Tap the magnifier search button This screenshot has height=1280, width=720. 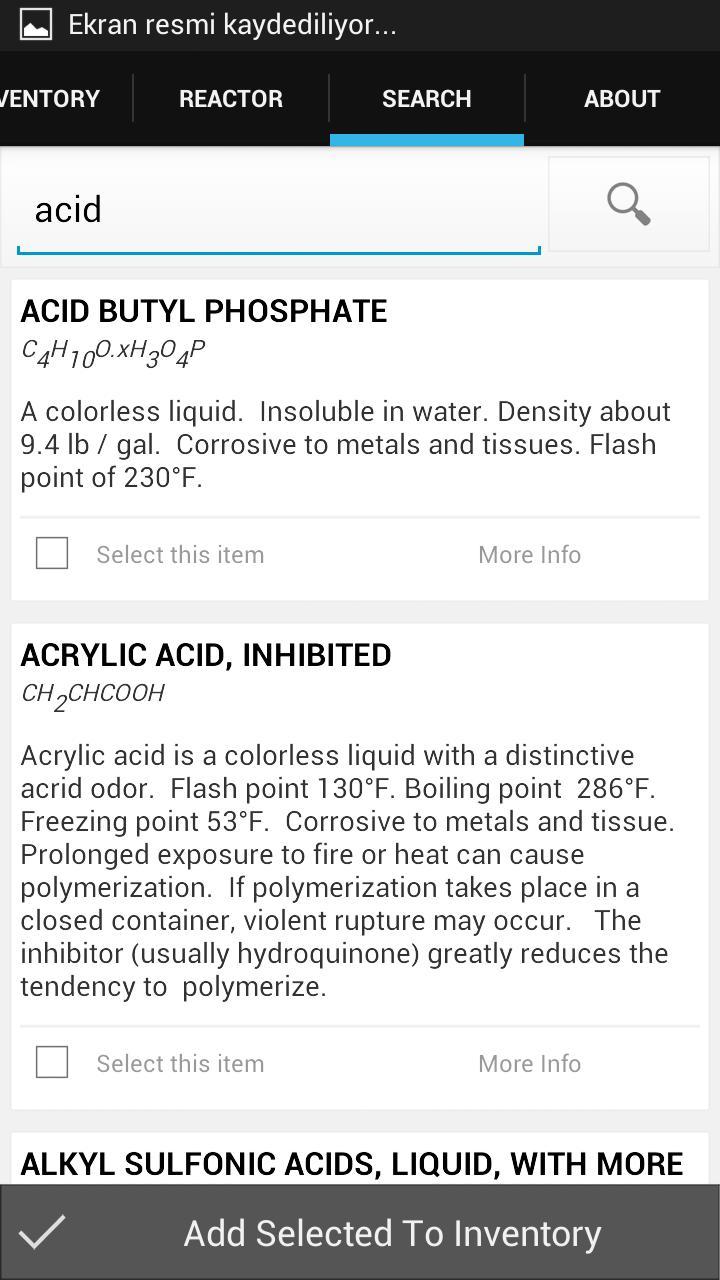628,204
